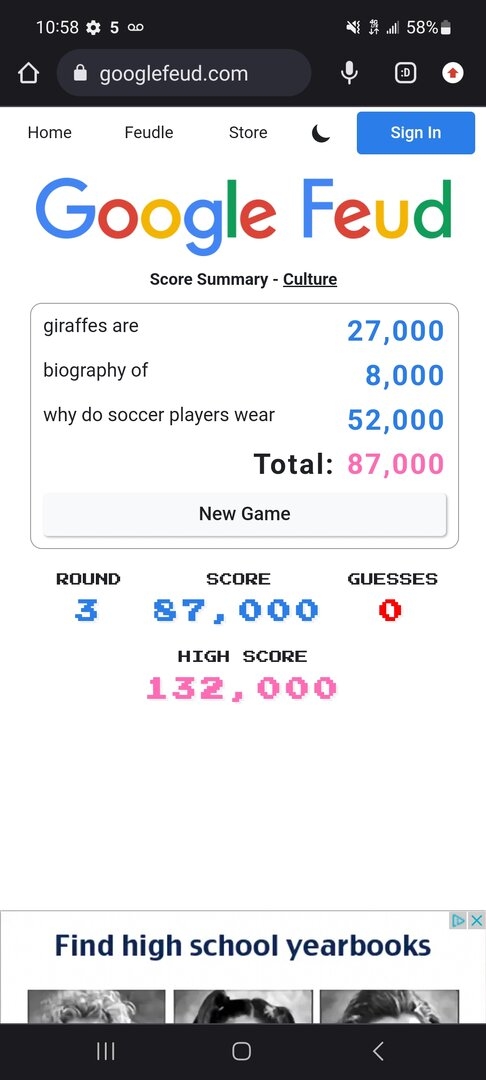Screen dimensions: 486x1080
Task: Open recent apps from the navigation bar
Action: 105,1051
